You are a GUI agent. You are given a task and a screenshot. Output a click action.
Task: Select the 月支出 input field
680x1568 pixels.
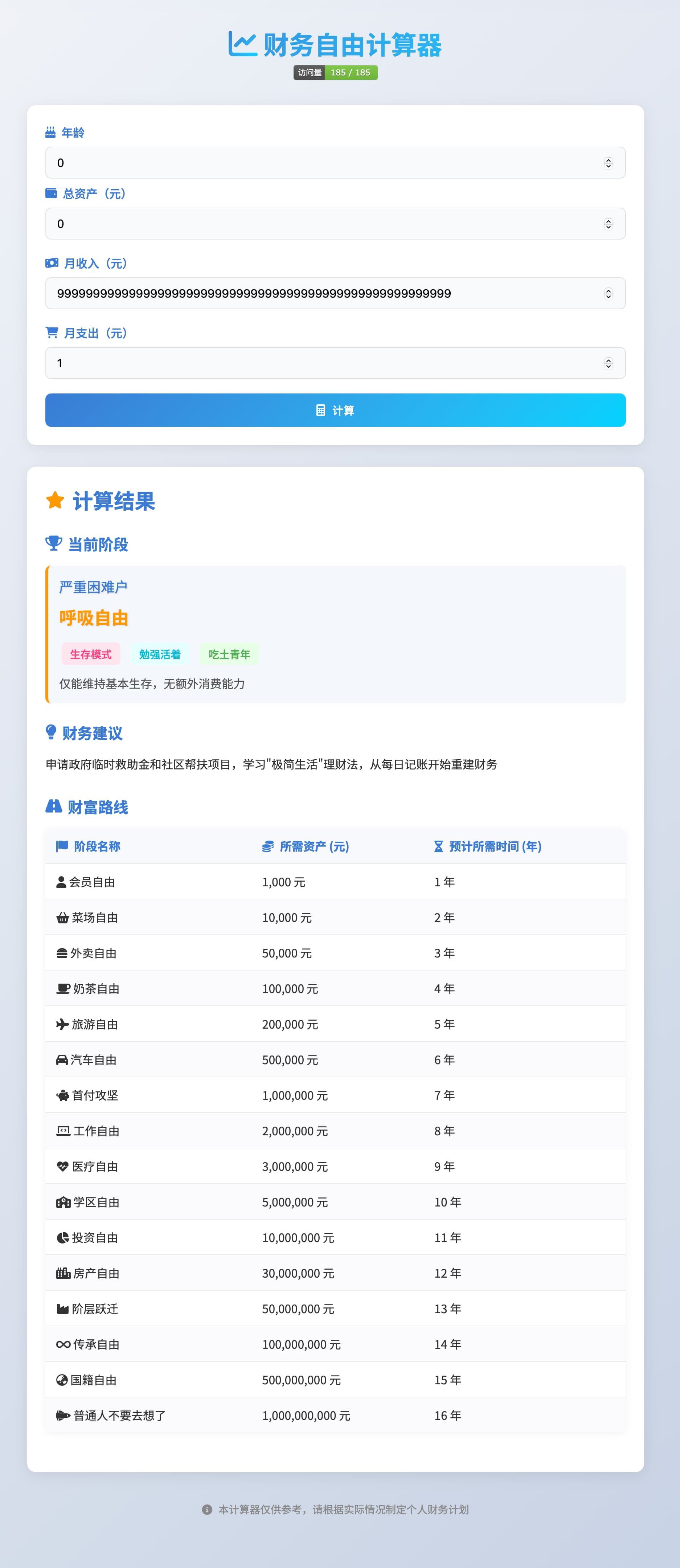coord(335,363)
